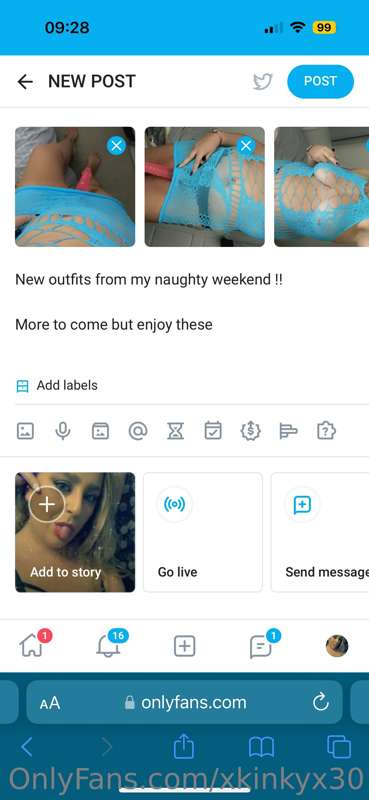Image resolution: width=369 pixels, height=800 pixels.
Task: Schedule the post with the calendar icon
Action: [x=213, y=431]
